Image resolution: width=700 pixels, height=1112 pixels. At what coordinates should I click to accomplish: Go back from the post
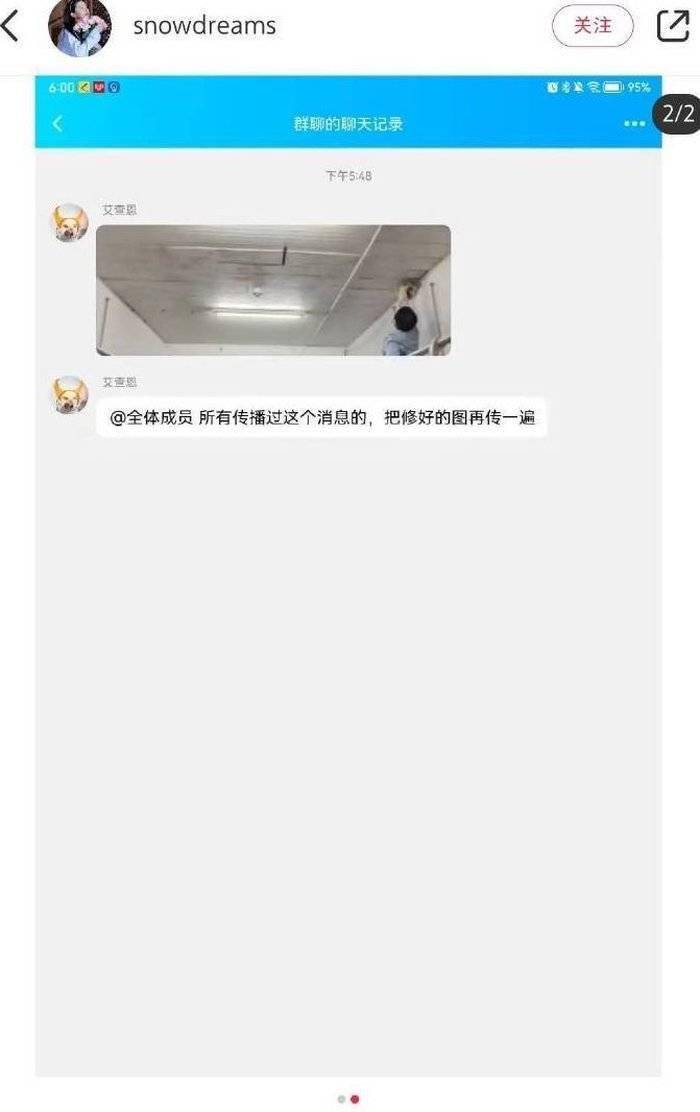(10, 26)
